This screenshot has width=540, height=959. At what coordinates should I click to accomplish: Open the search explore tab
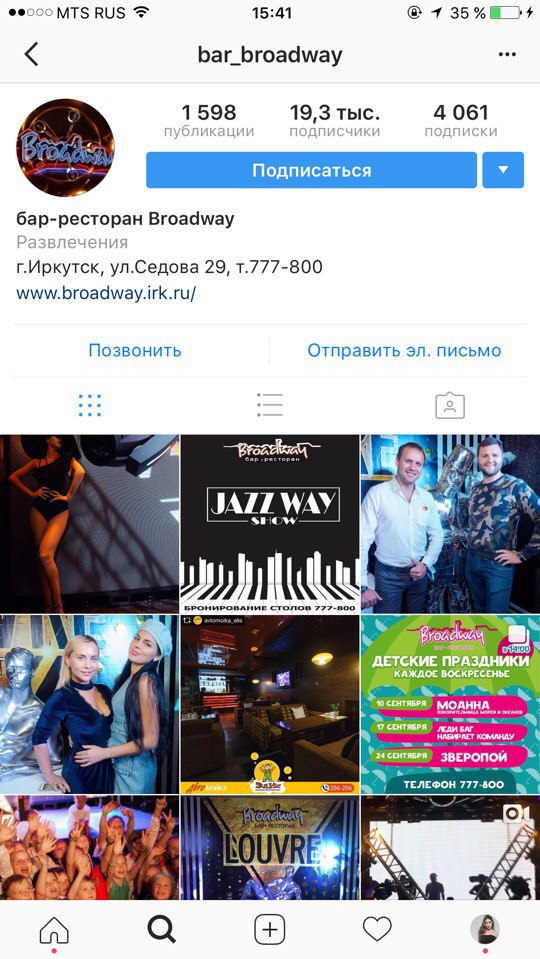pos(161,930)
